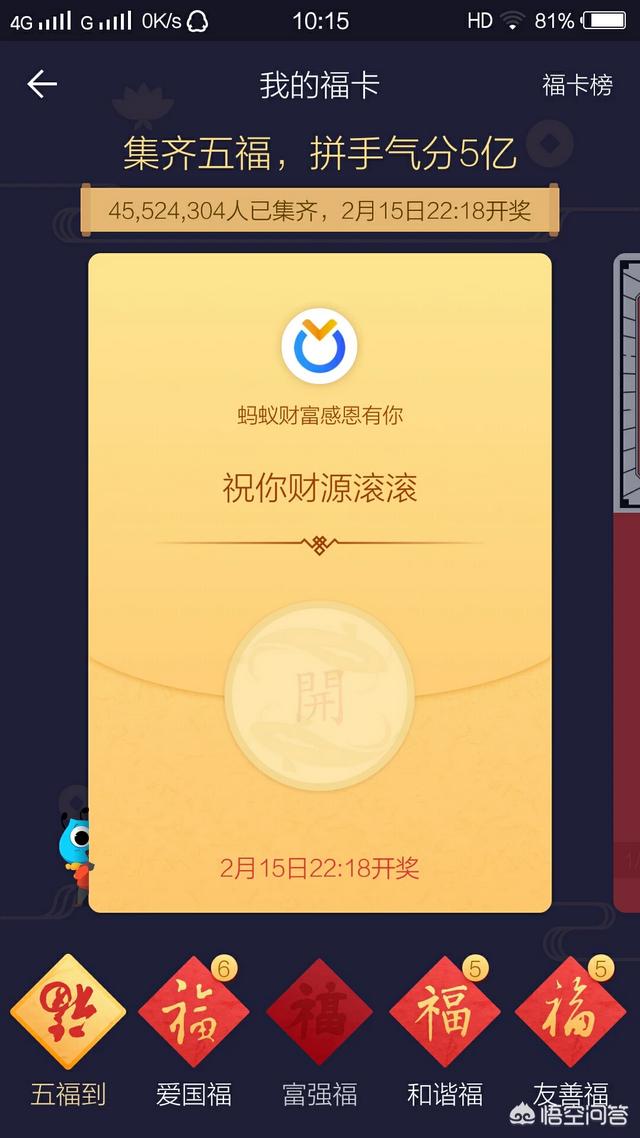The image size is (640, 1138).
Task: Select the 爱国福 card
Action: pos(194,1013)
